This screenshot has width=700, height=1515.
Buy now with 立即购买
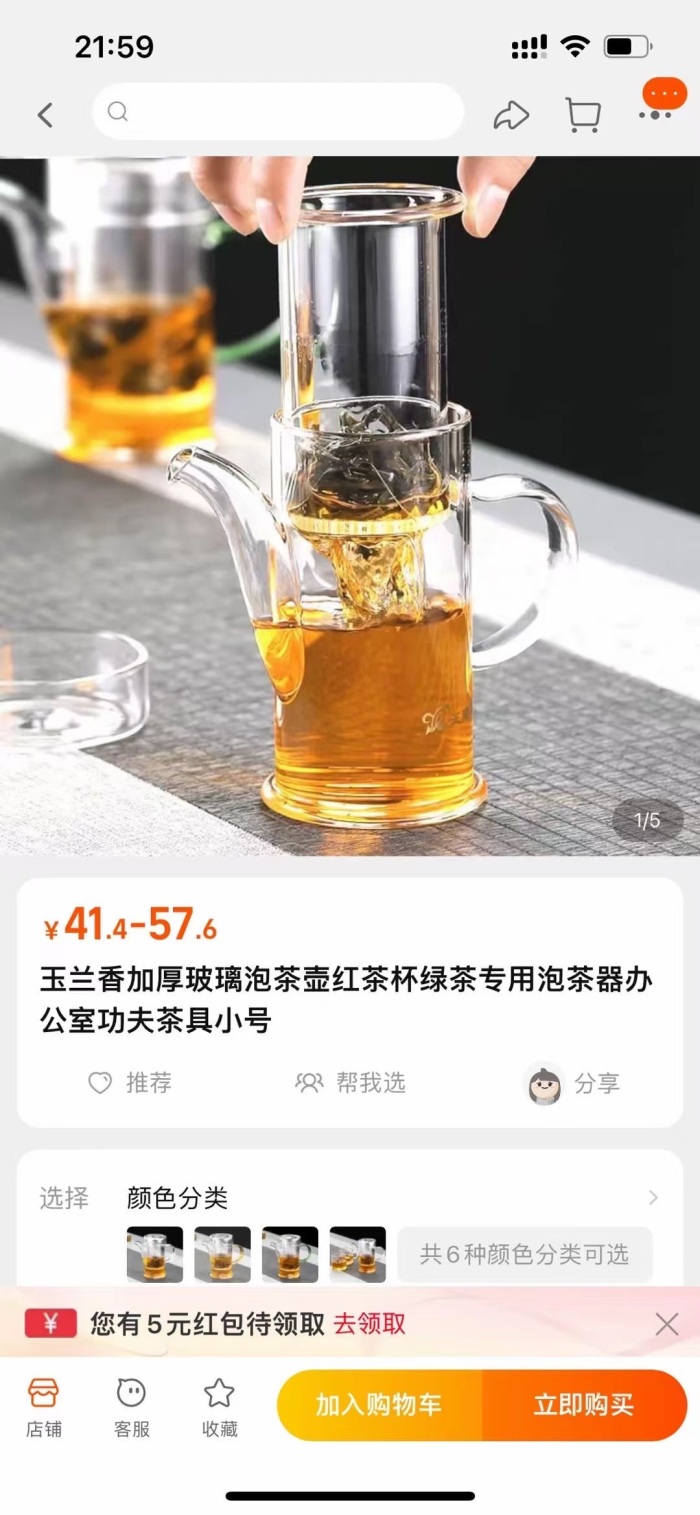(x=584, y=1405)
